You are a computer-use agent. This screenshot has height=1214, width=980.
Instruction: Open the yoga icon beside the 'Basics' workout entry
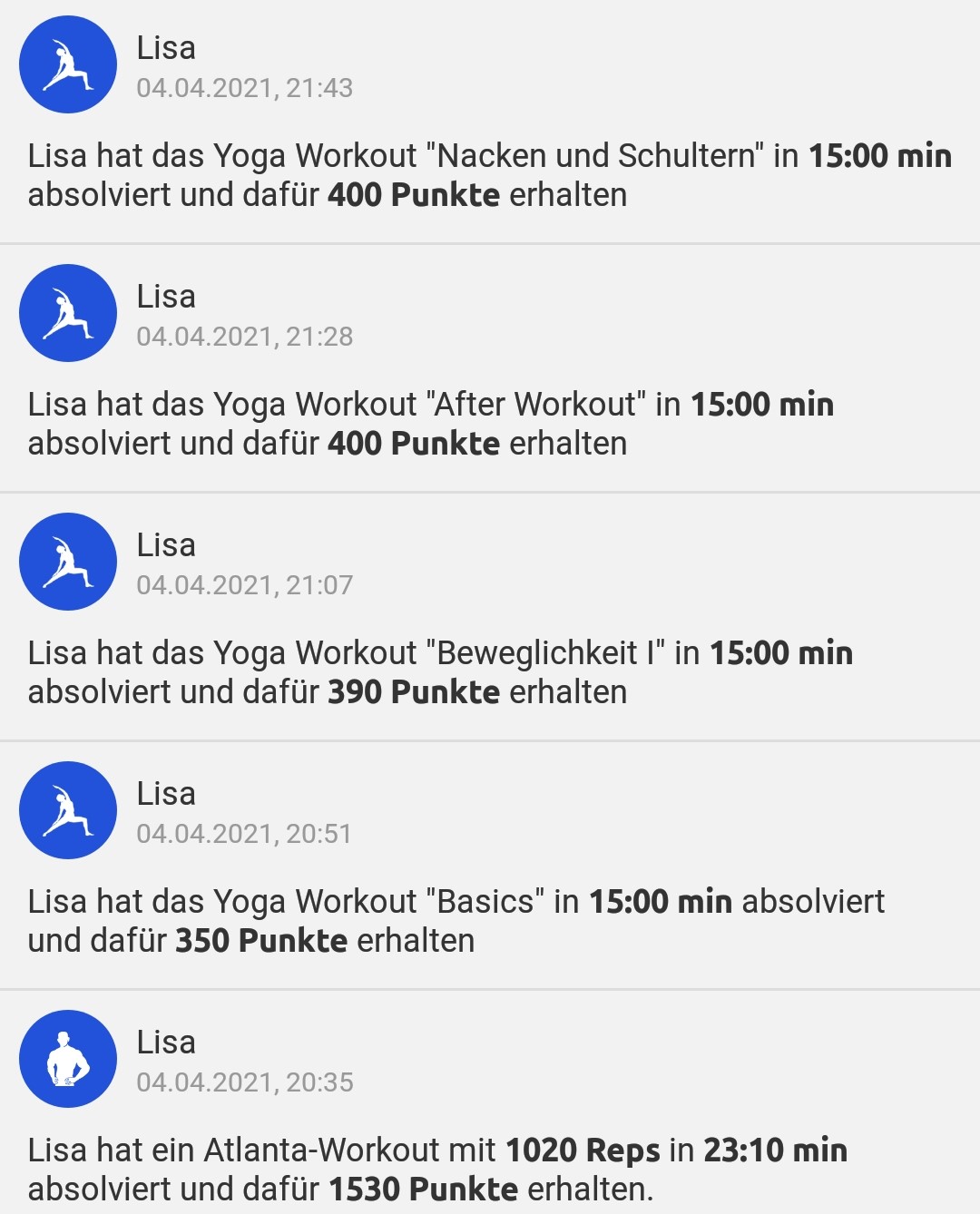[67, 809]
